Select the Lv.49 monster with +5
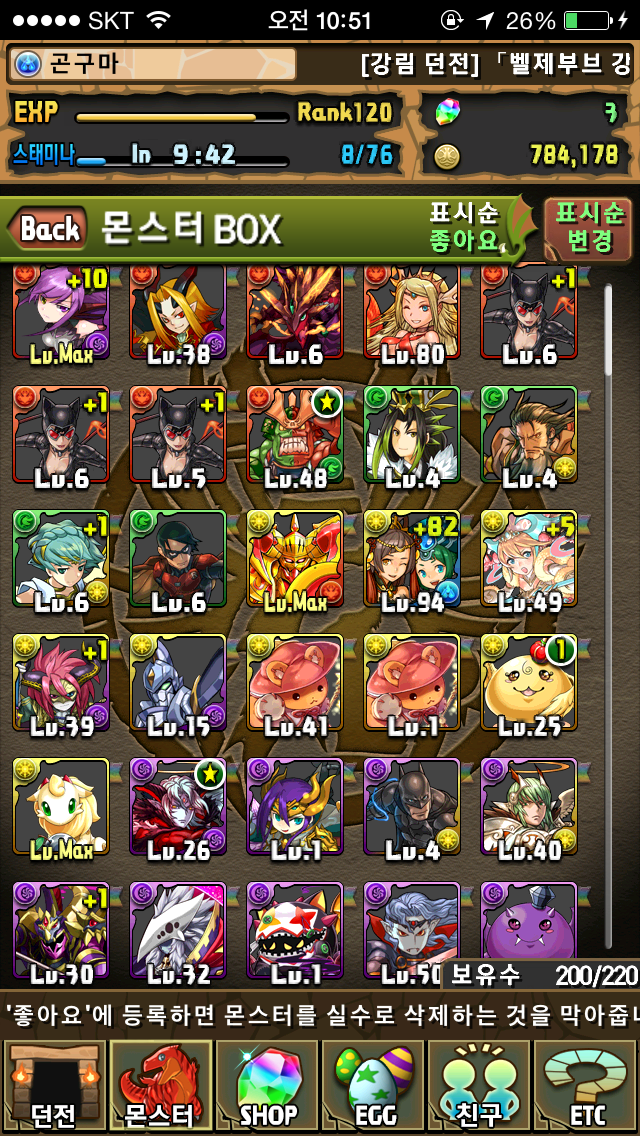The height and width of the screenshot is (1136, 640). pyautogui.click(x=528, y=558)
